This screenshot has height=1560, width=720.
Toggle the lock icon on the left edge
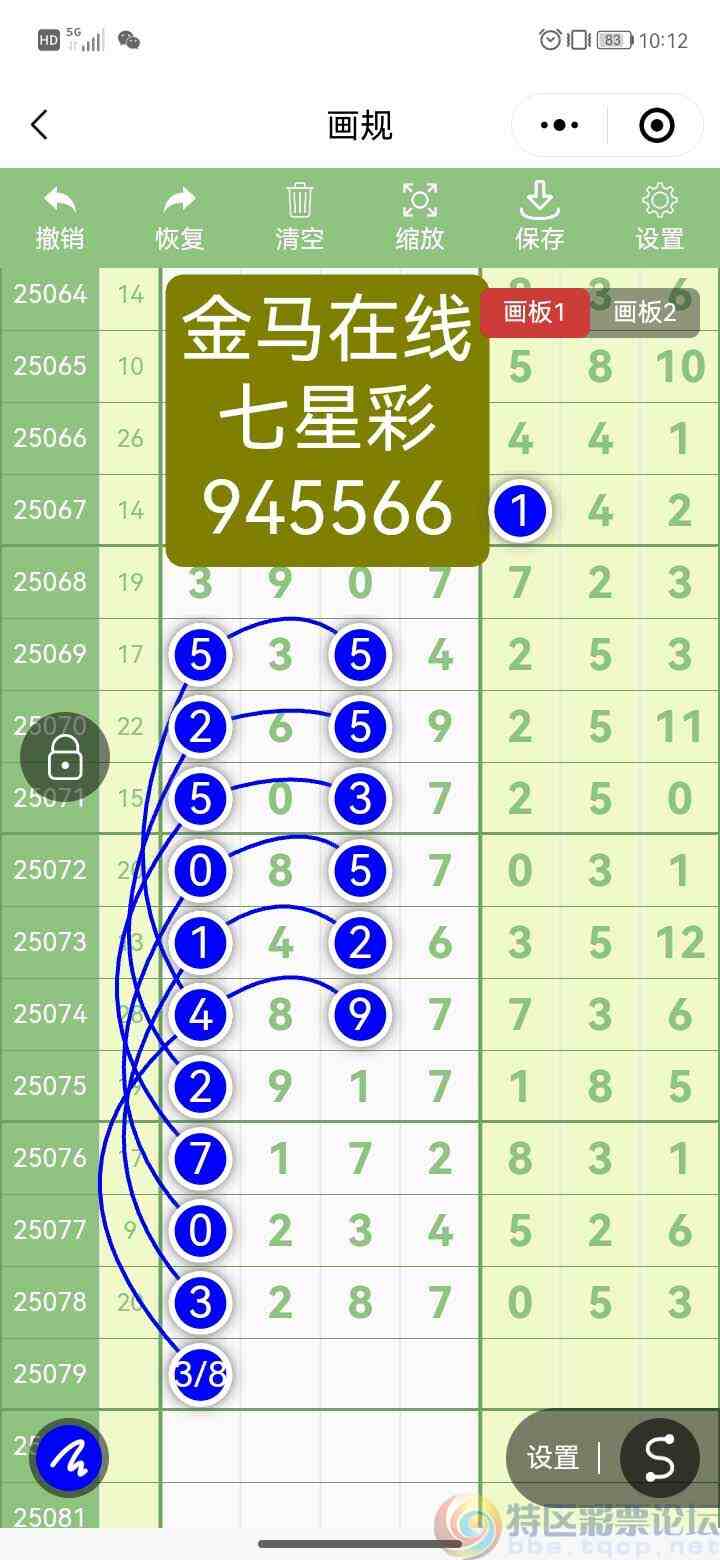(x=63, y=757)
